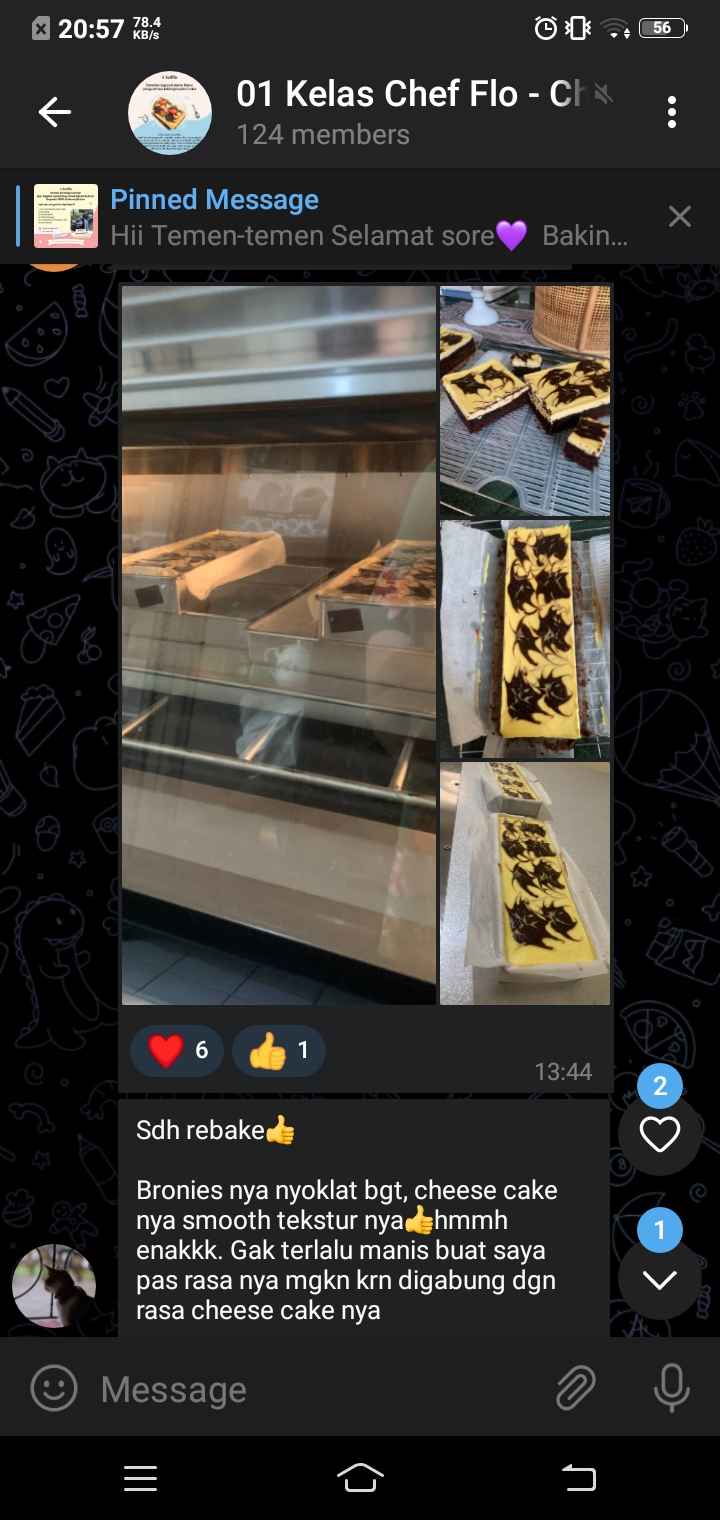The image size is (720, 1520).
Task: Open the three-dot menu for the group
Action: click(x=673, y=112)
